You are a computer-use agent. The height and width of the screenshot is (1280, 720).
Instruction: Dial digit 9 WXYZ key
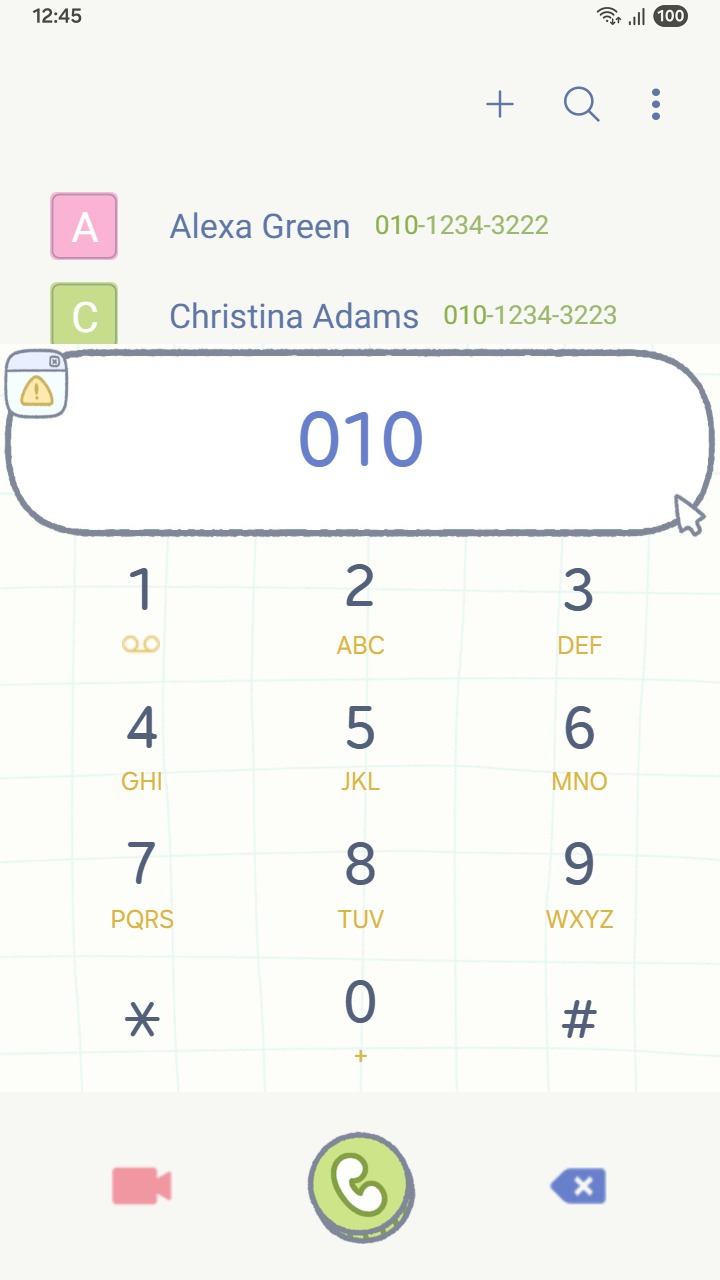[x=579, y=882]
